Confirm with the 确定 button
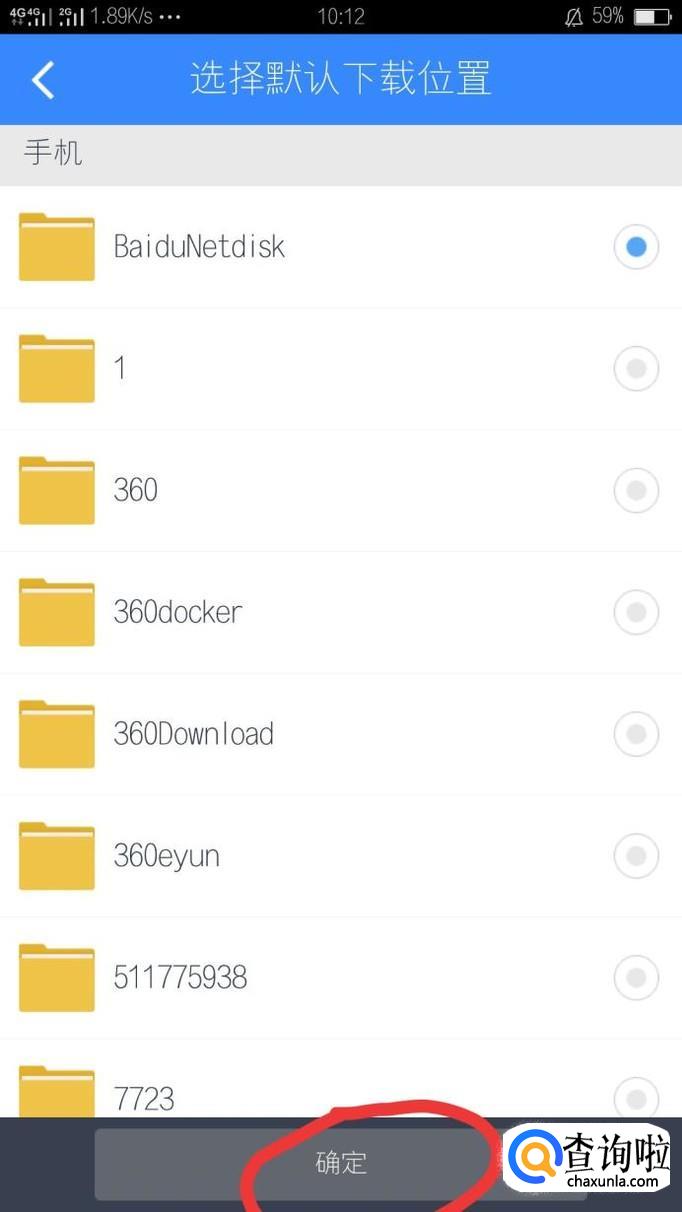Screen dimensions: 682x1212 tap(341, 1163)
